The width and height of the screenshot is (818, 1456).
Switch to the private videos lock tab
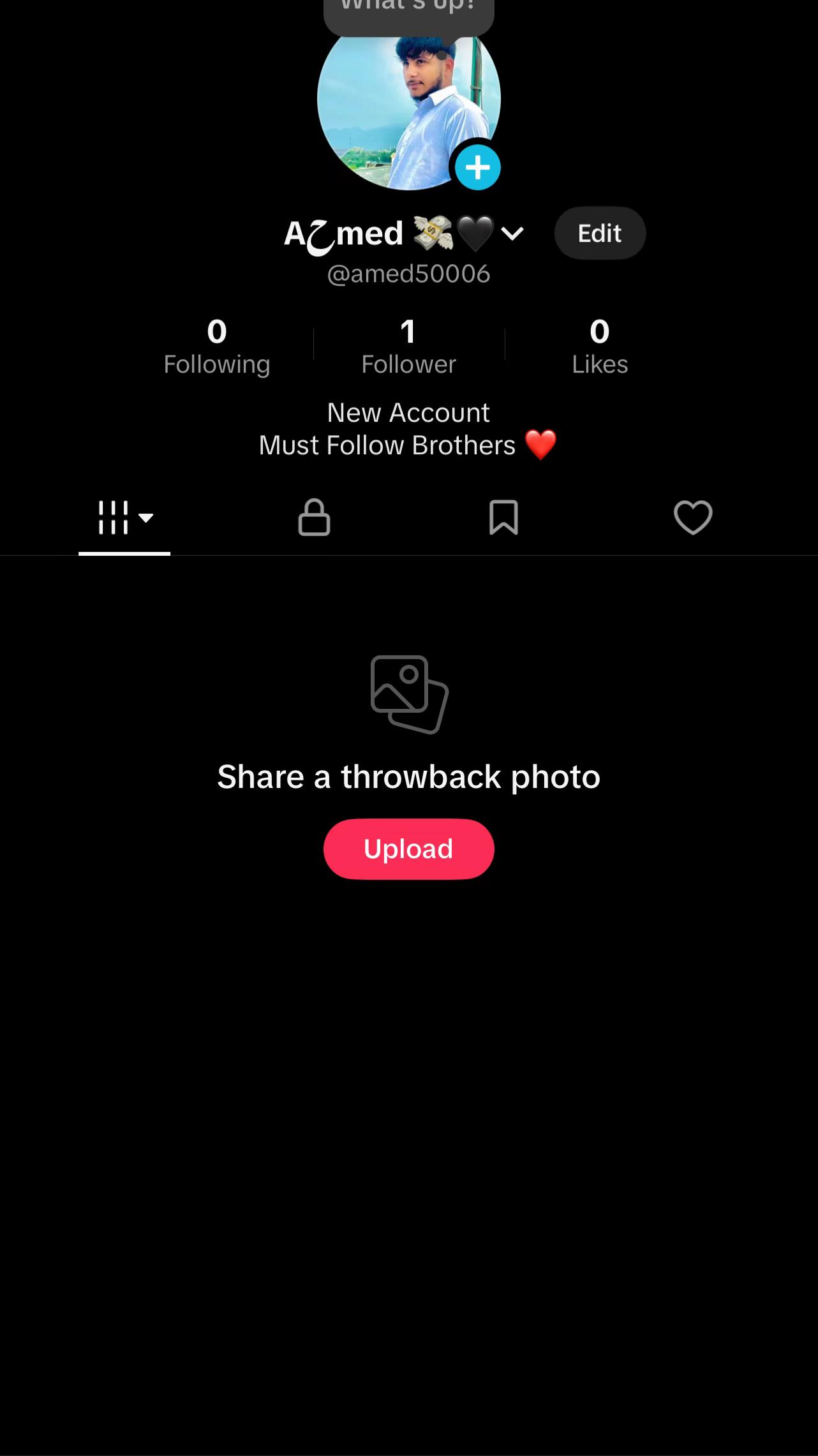click(x=314, y=517)
